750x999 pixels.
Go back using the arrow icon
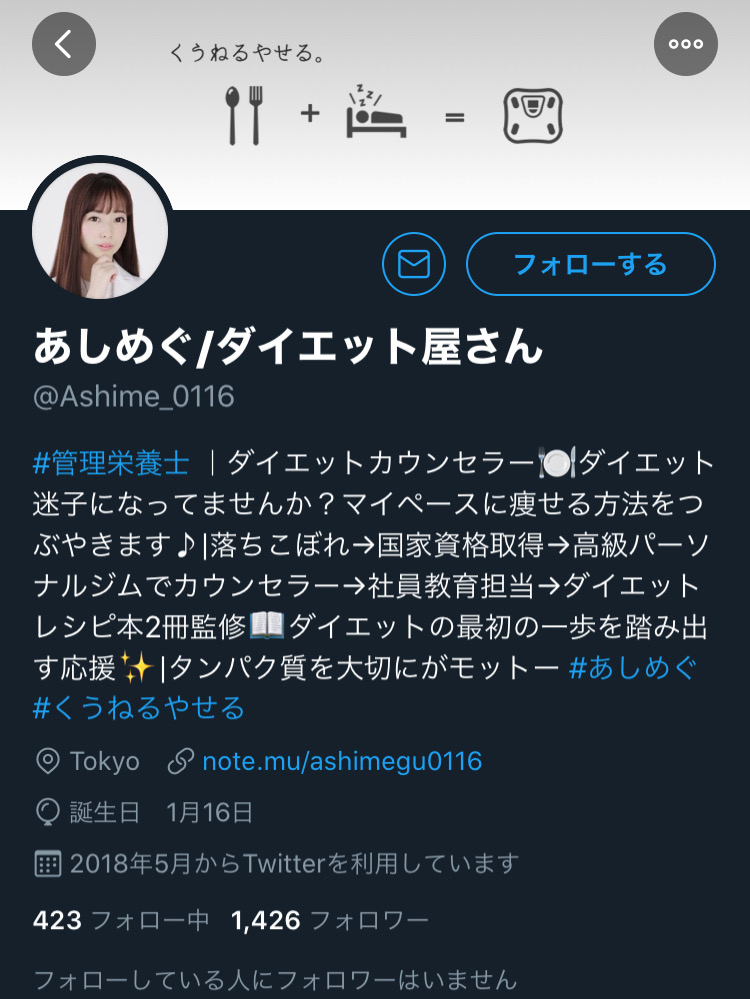click(64, 44)
